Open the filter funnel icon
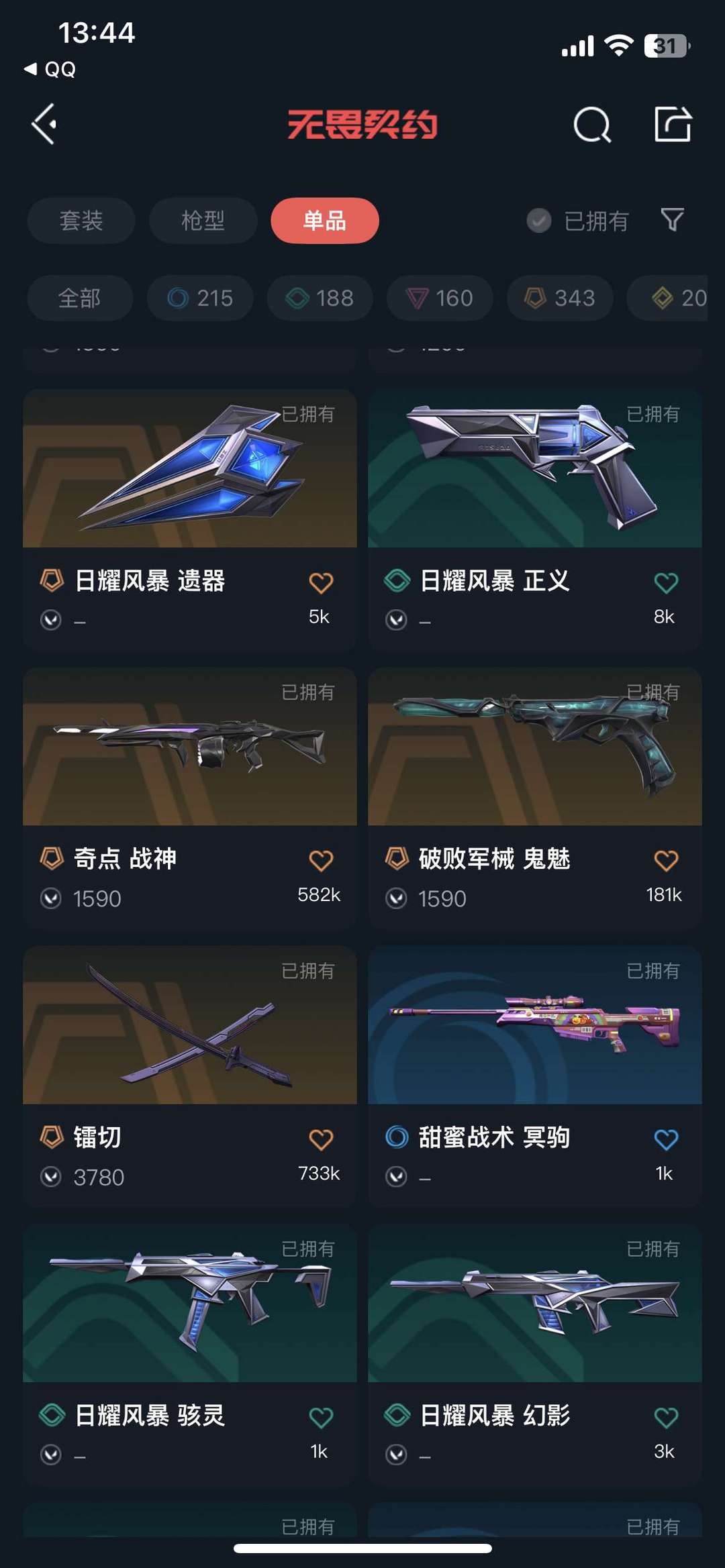This screenshot has width=725, height=1568. click(x=672, y=219)
